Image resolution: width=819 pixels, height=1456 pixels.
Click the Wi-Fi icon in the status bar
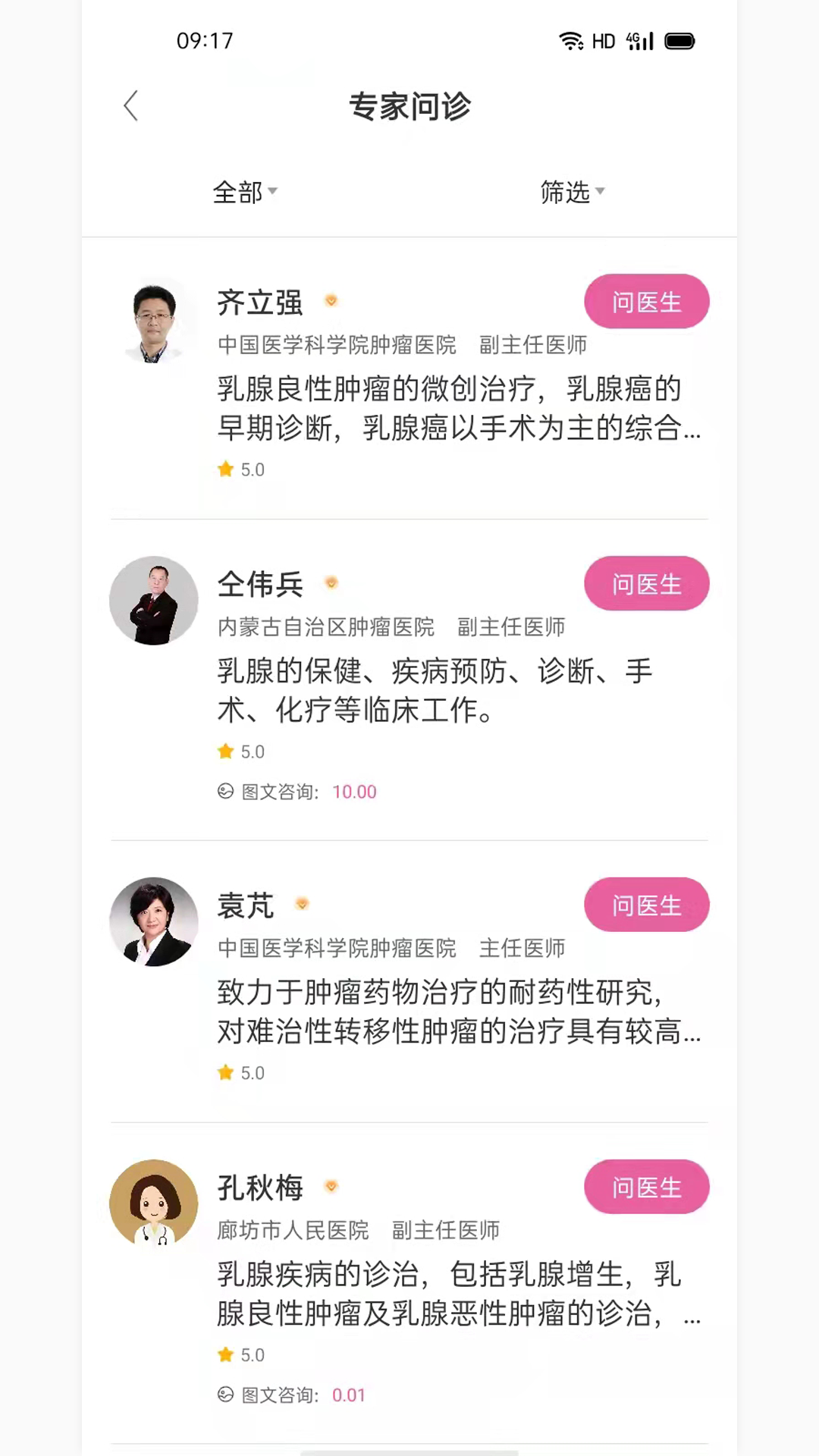tap(569, 41)
